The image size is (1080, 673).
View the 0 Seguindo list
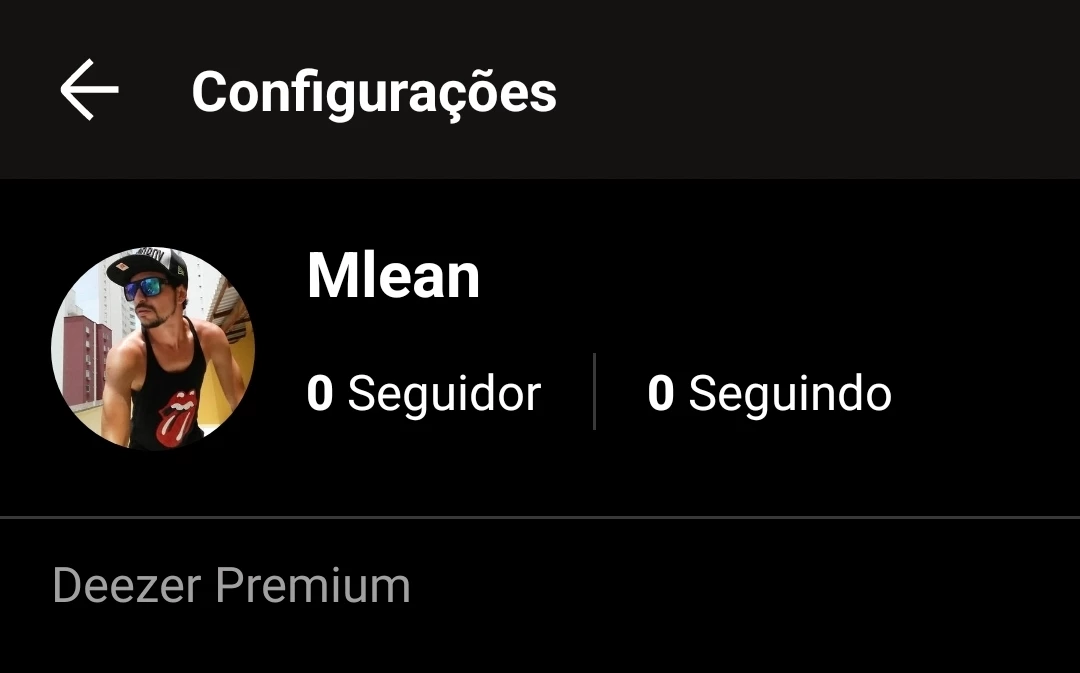(x=769, y=393)
